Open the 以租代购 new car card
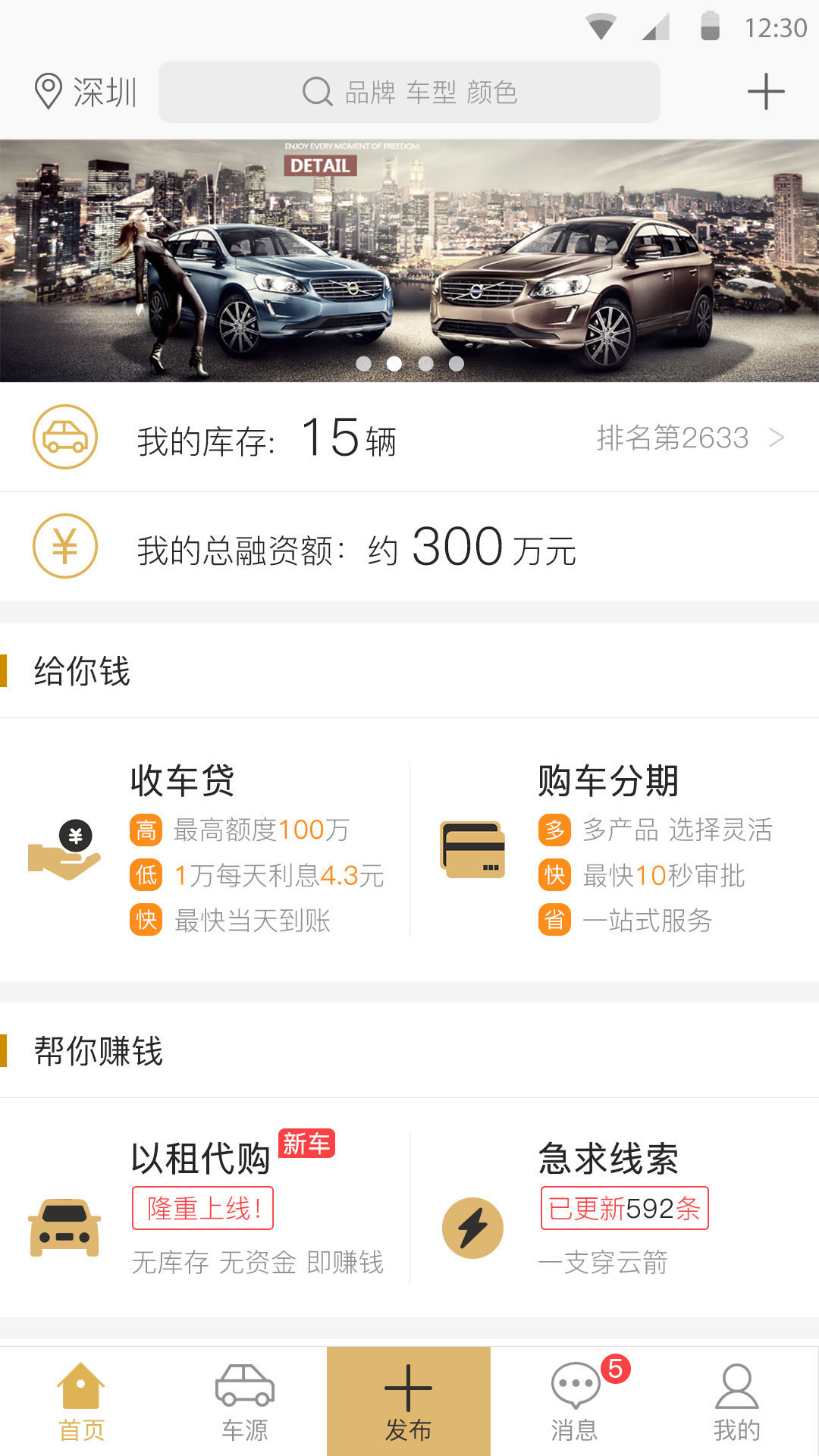This screenshot has width=819, height=1456. click(x=206, y=1207)
